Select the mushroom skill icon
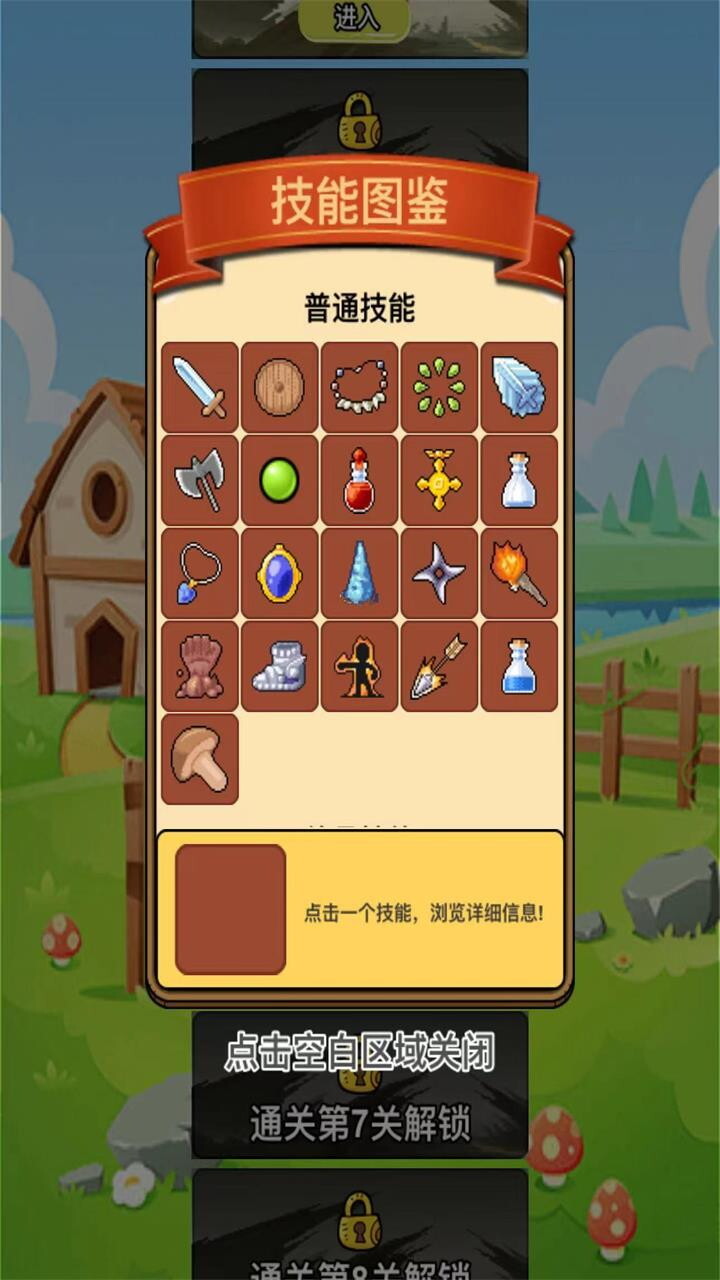The height and width of the screenshot is (1280, 720). (200, 759)
